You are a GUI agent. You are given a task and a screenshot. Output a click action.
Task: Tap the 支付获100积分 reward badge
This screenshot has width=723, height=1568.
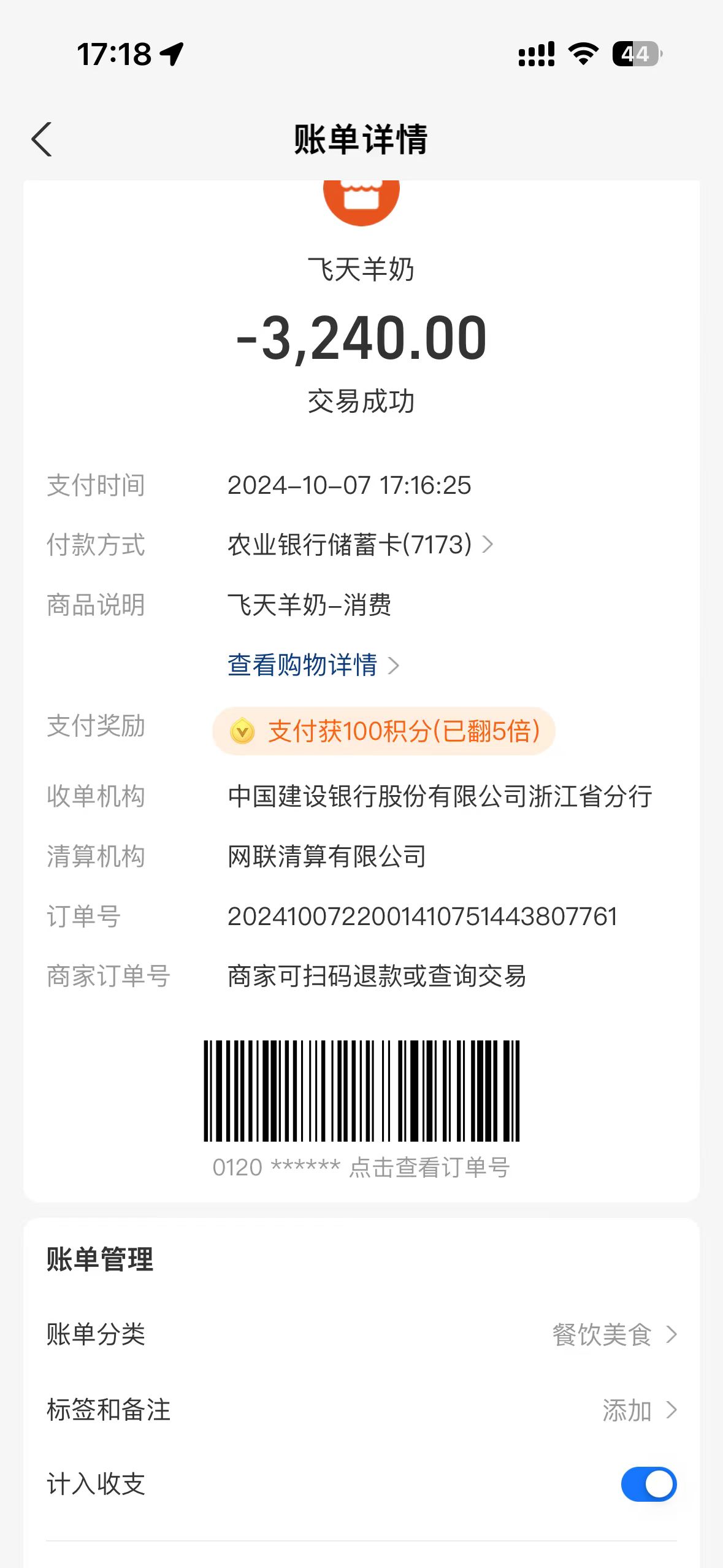[x=384, y=731]
